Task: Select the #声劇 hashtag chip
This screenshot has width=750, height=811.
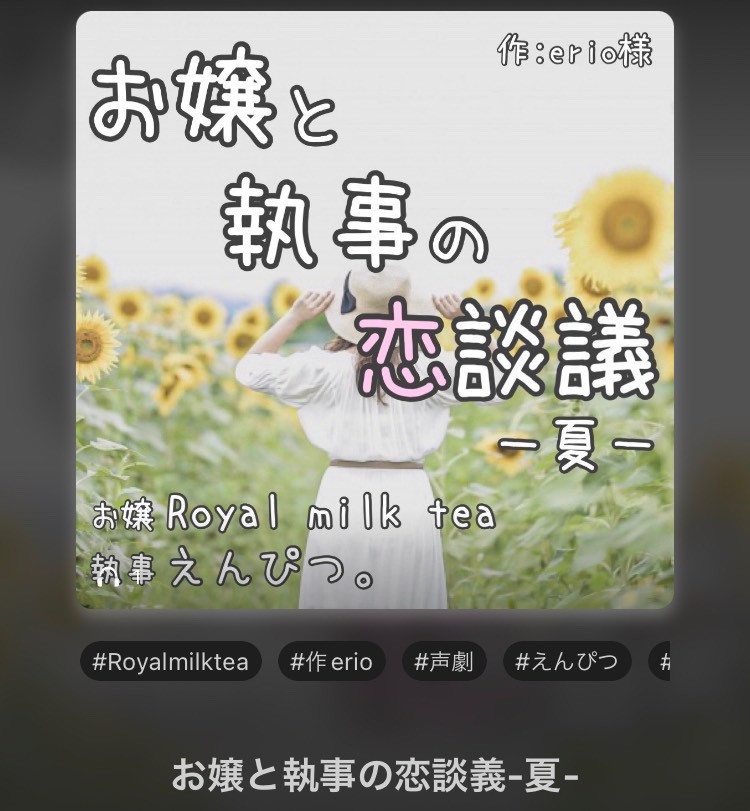Action: (445, 662)
